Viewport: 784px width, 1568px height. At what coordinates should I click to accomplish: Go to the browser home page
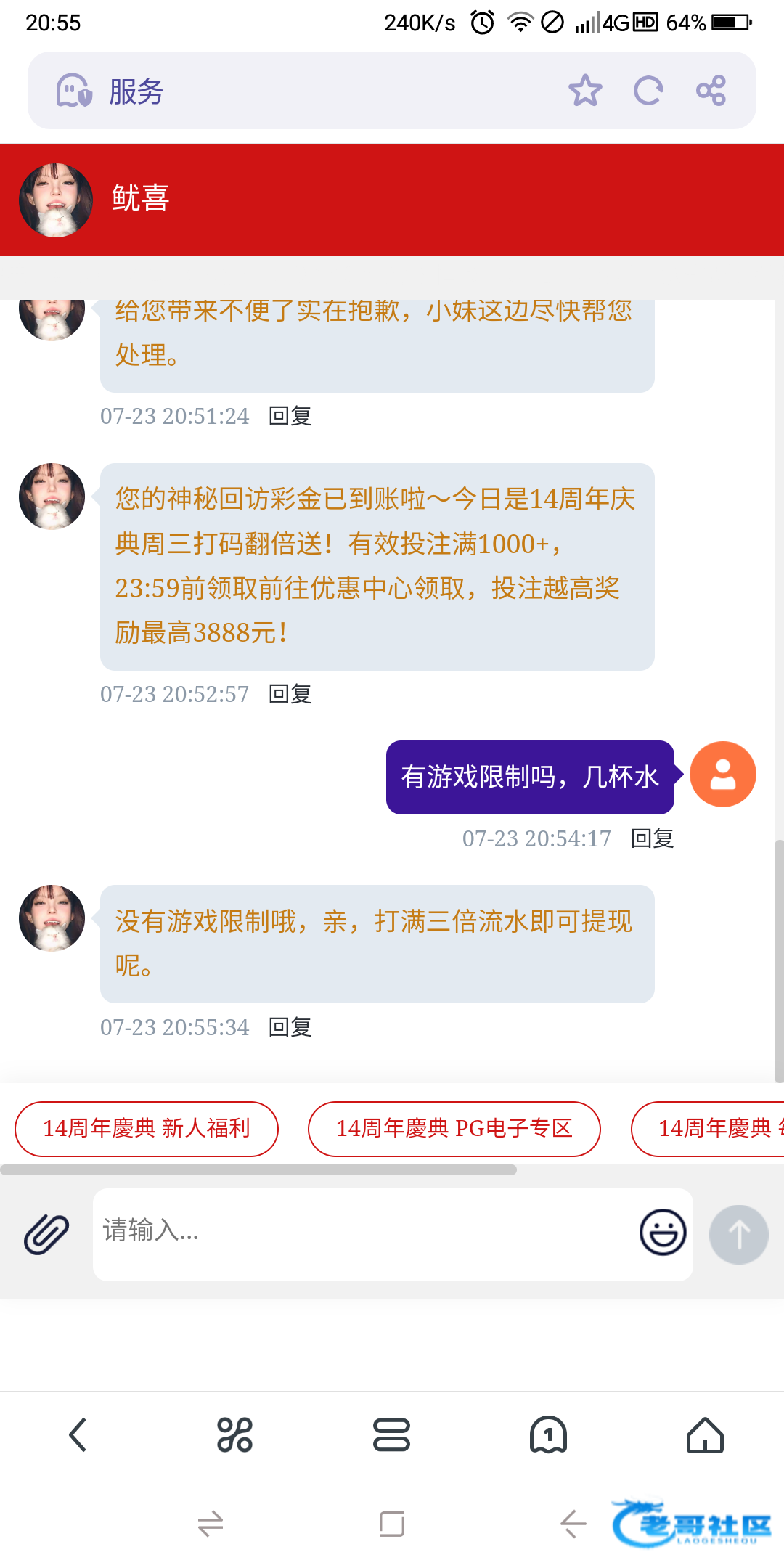click(705, 1435)
